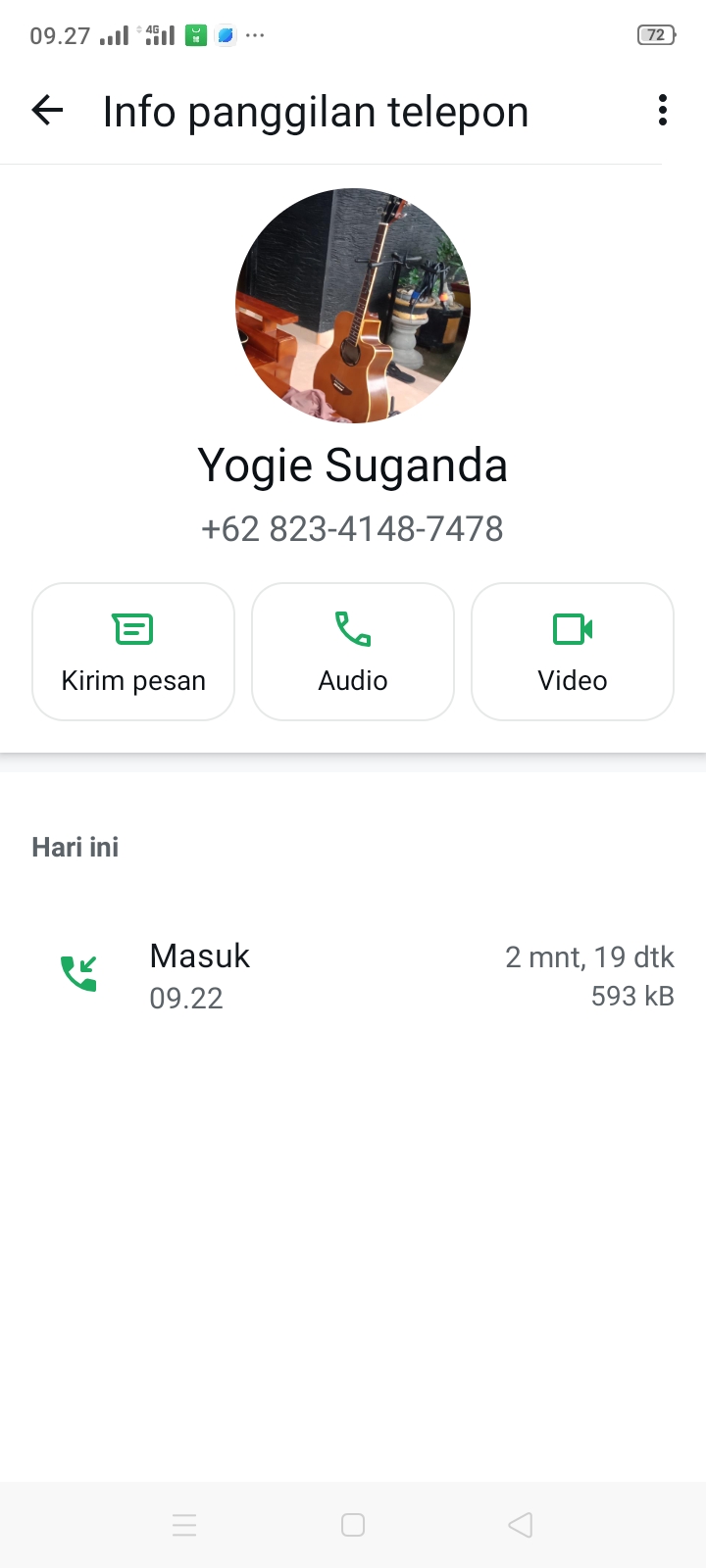706x1568 pixels.
Task: Start an Audio call with Yogie
Action: 353,652
